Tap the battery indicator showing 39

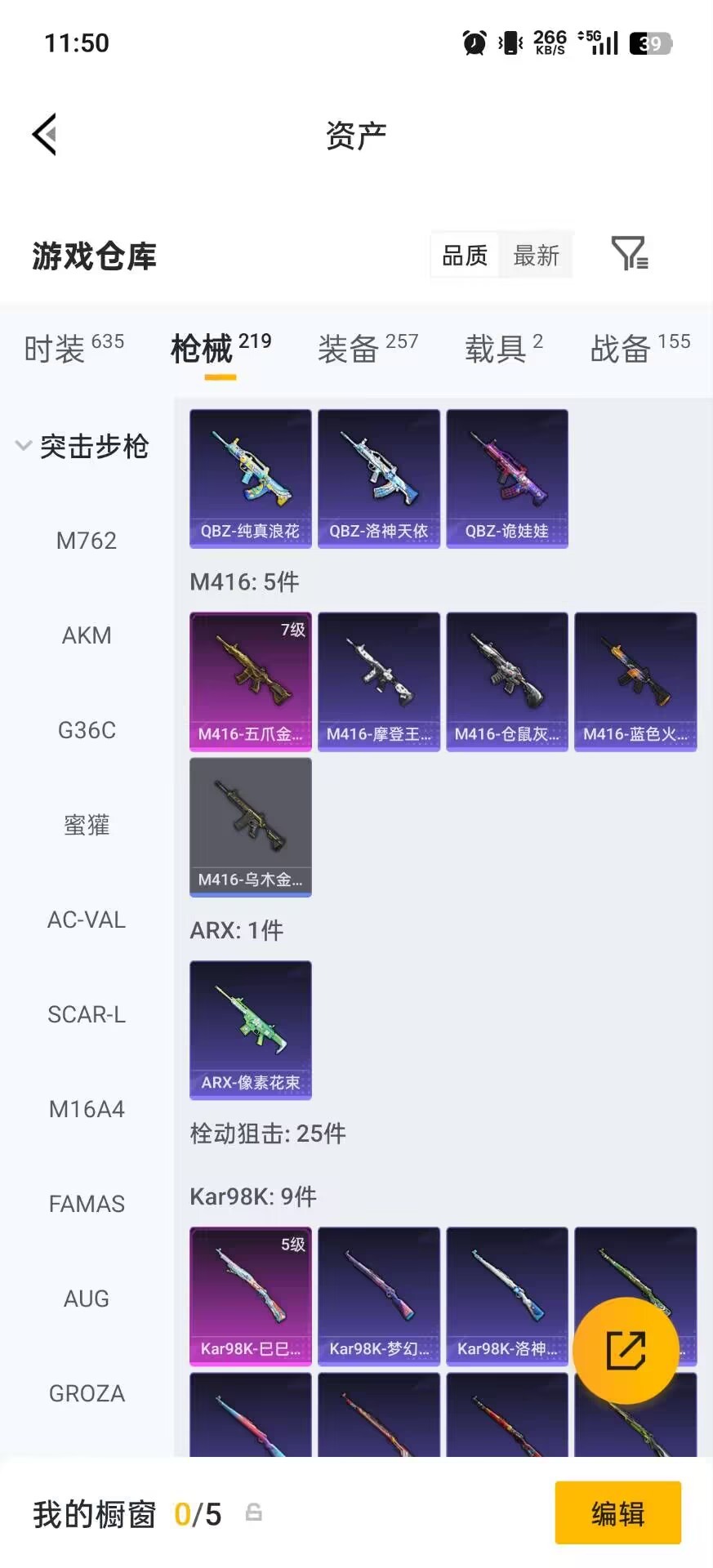(x=649, y=42)
